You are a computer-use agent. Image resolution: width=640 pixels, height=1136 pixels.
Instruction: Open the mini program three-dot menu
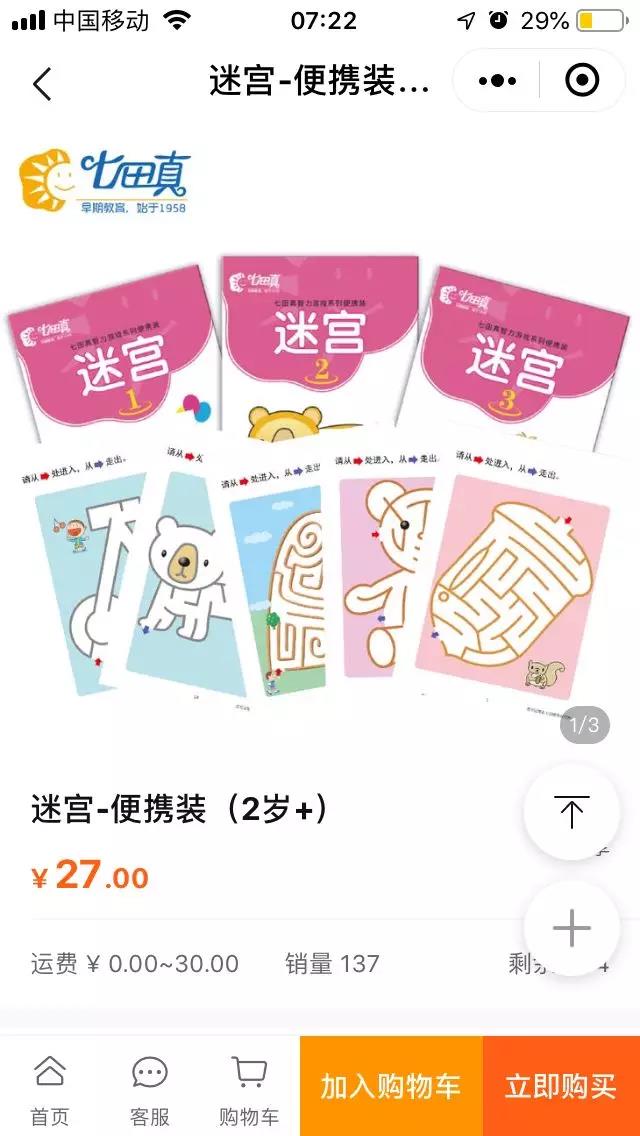(x=497, y=81)
